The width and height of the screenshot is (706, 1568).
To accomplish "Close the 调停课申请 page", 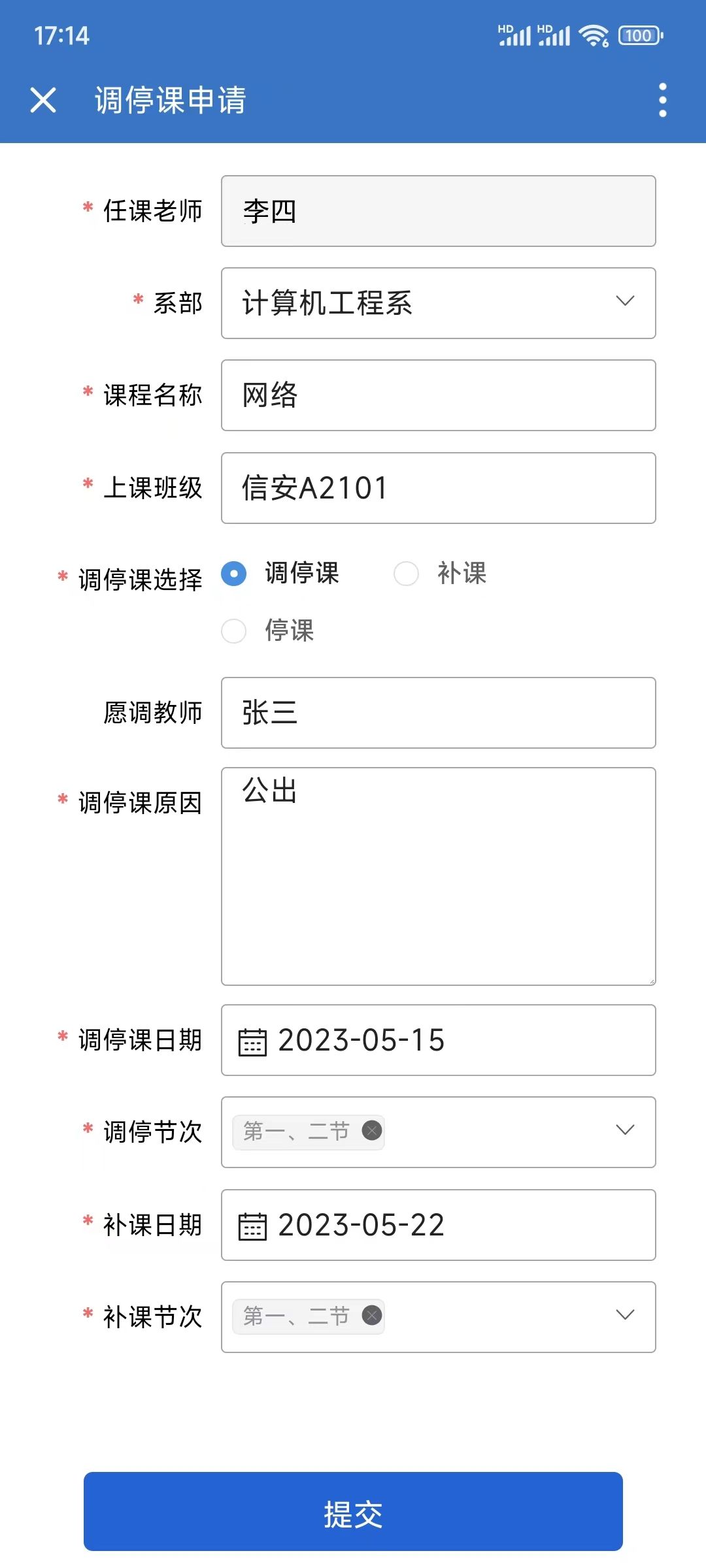I will click(43, 100).
